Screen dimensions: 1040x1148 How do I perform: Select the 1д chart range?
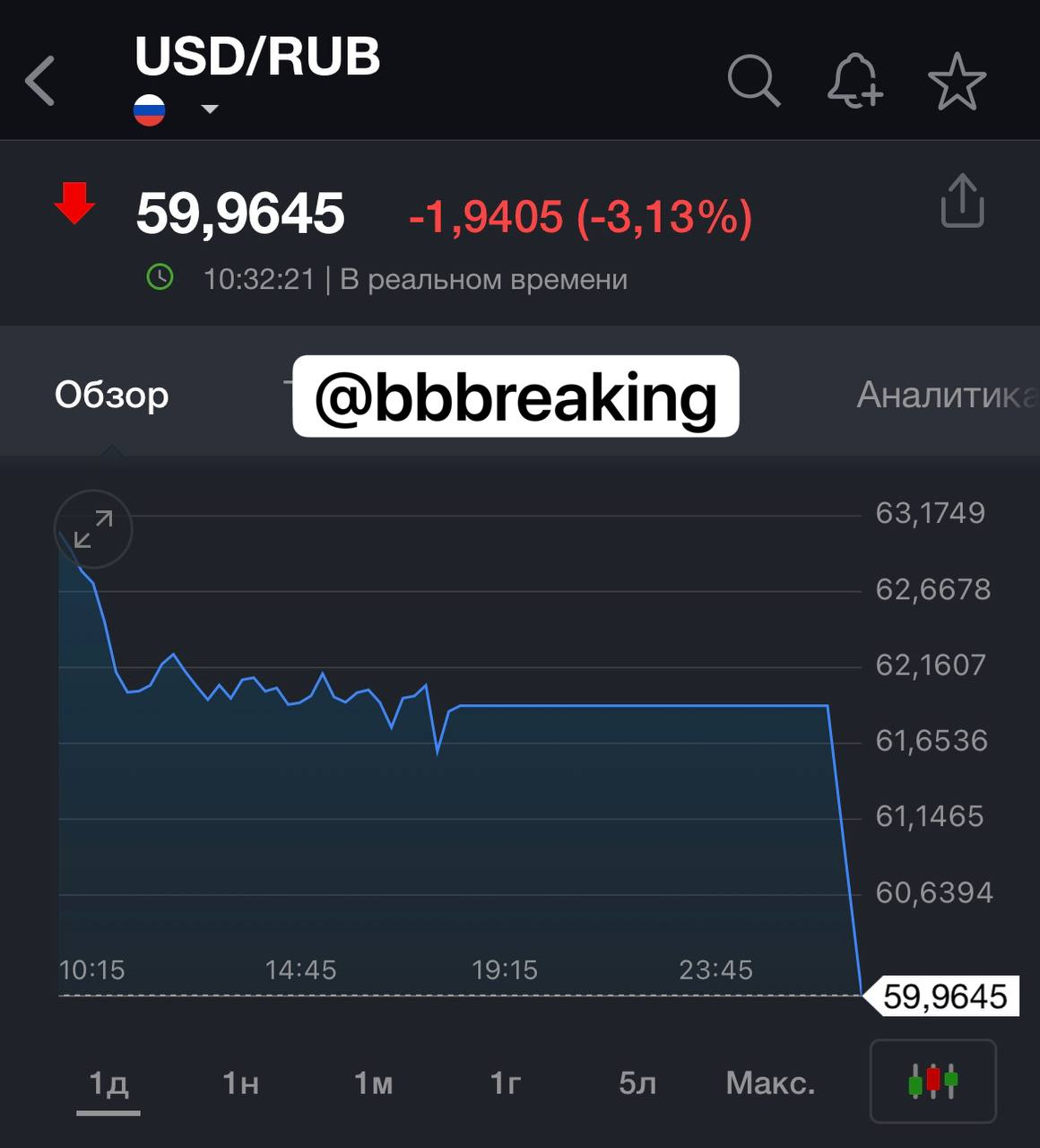tap(108, 1083)
